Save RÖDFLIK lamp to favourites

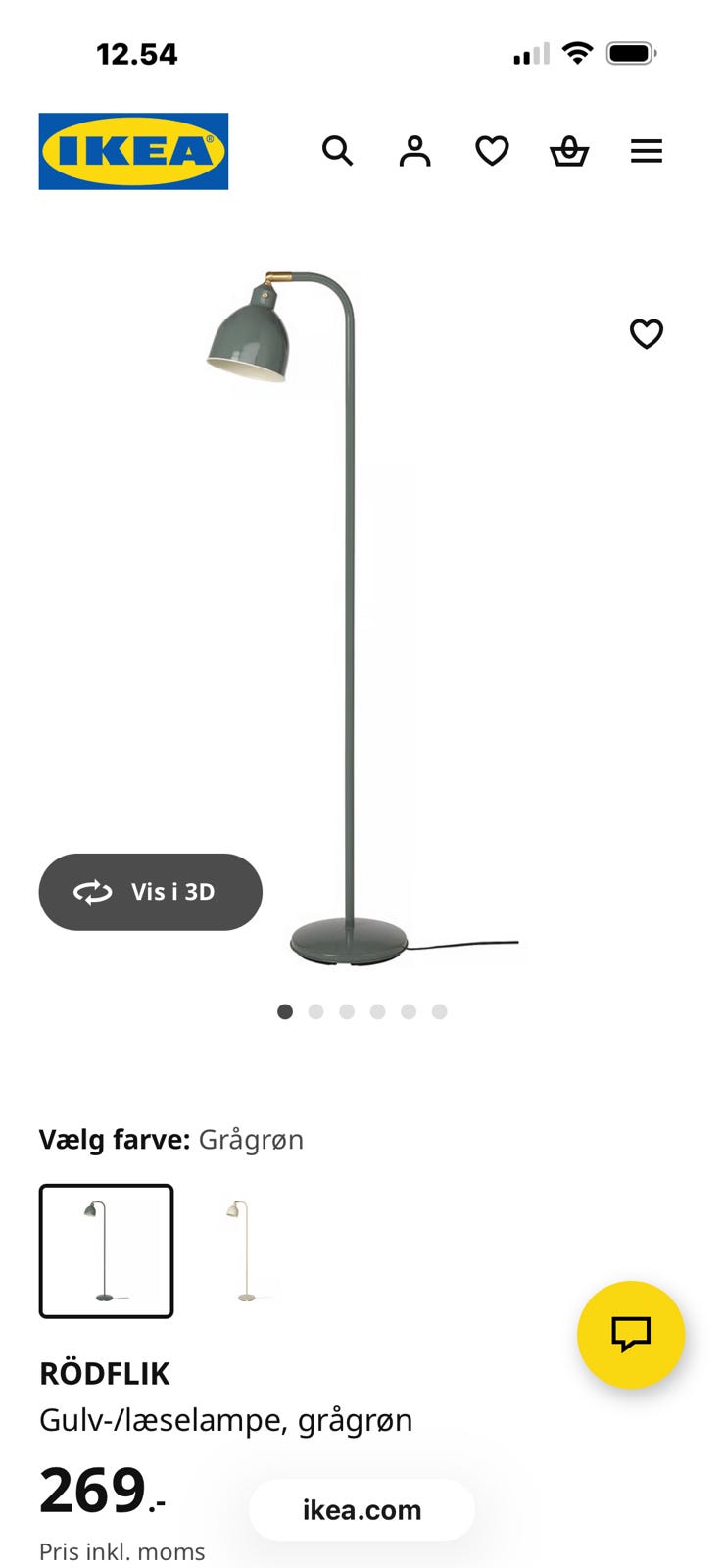(647, 334)
